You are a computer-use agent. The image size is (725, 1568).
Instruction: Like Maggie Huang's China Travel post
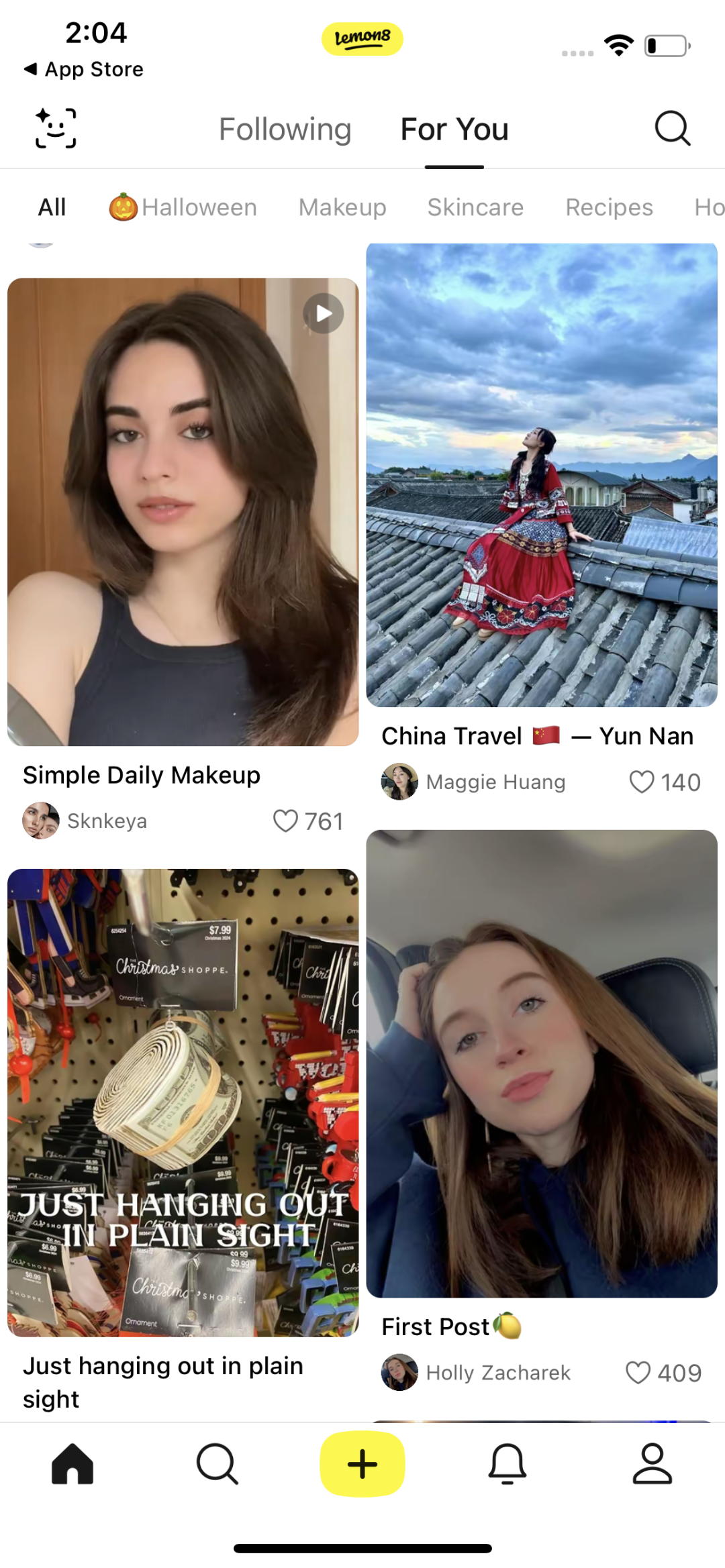[x=642, y=782]
